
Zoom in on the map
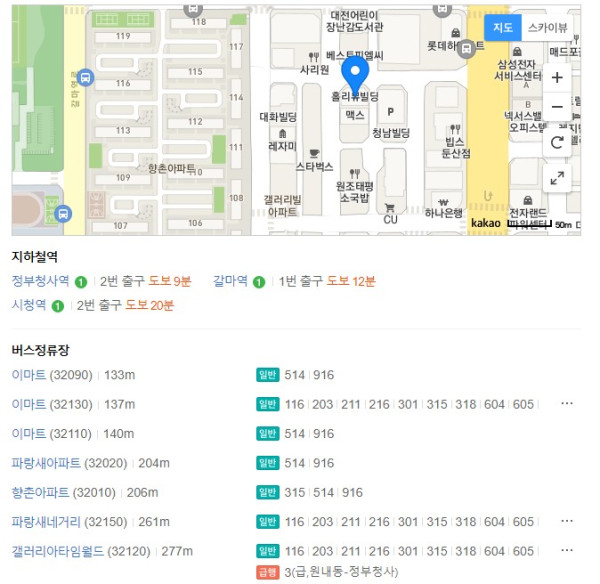(556, 77)
